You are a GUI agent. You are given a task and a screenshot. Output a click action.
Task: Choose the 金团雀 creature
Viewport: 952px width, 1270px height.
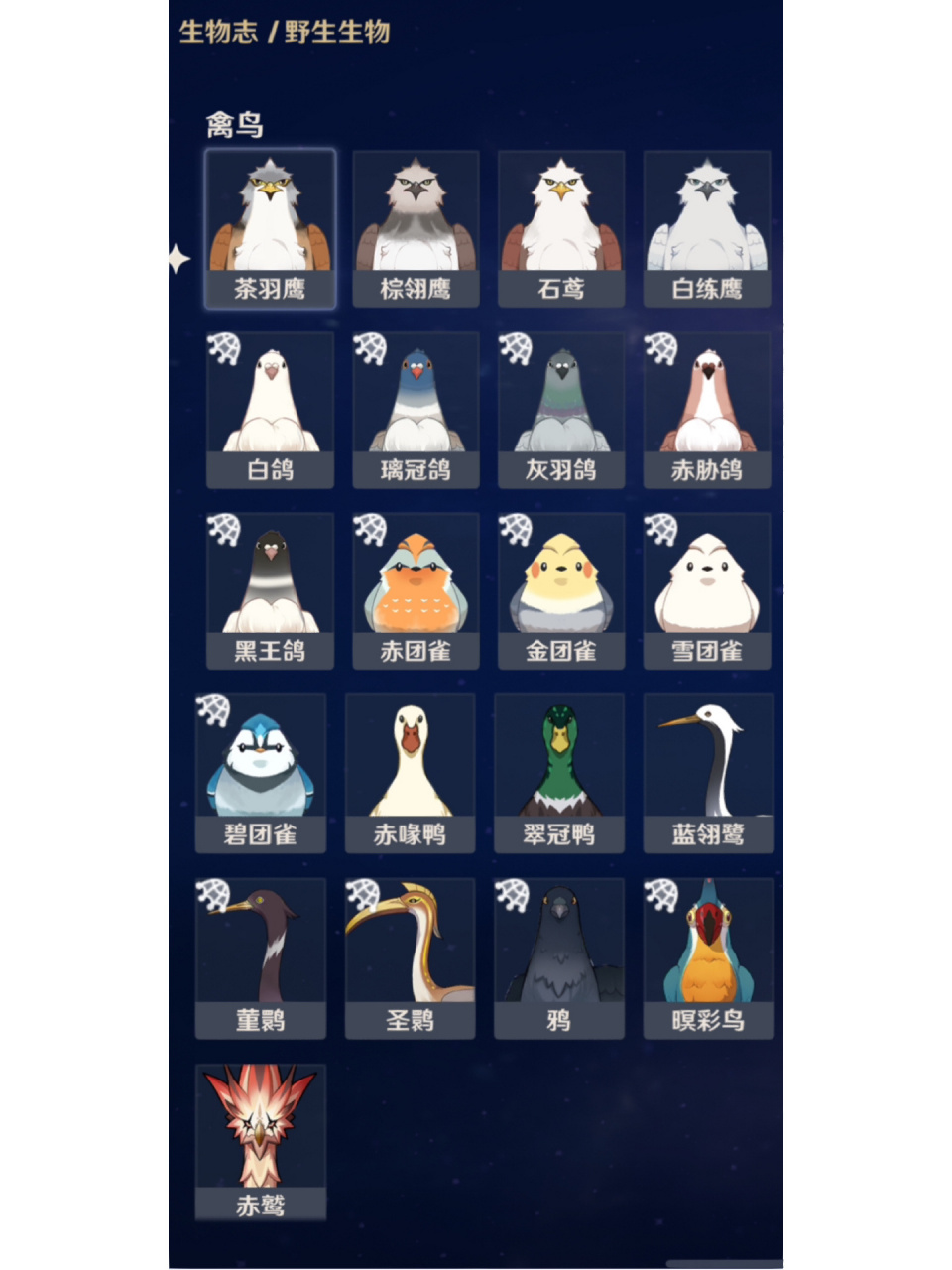pyautogui.click(x=561, y=591)
